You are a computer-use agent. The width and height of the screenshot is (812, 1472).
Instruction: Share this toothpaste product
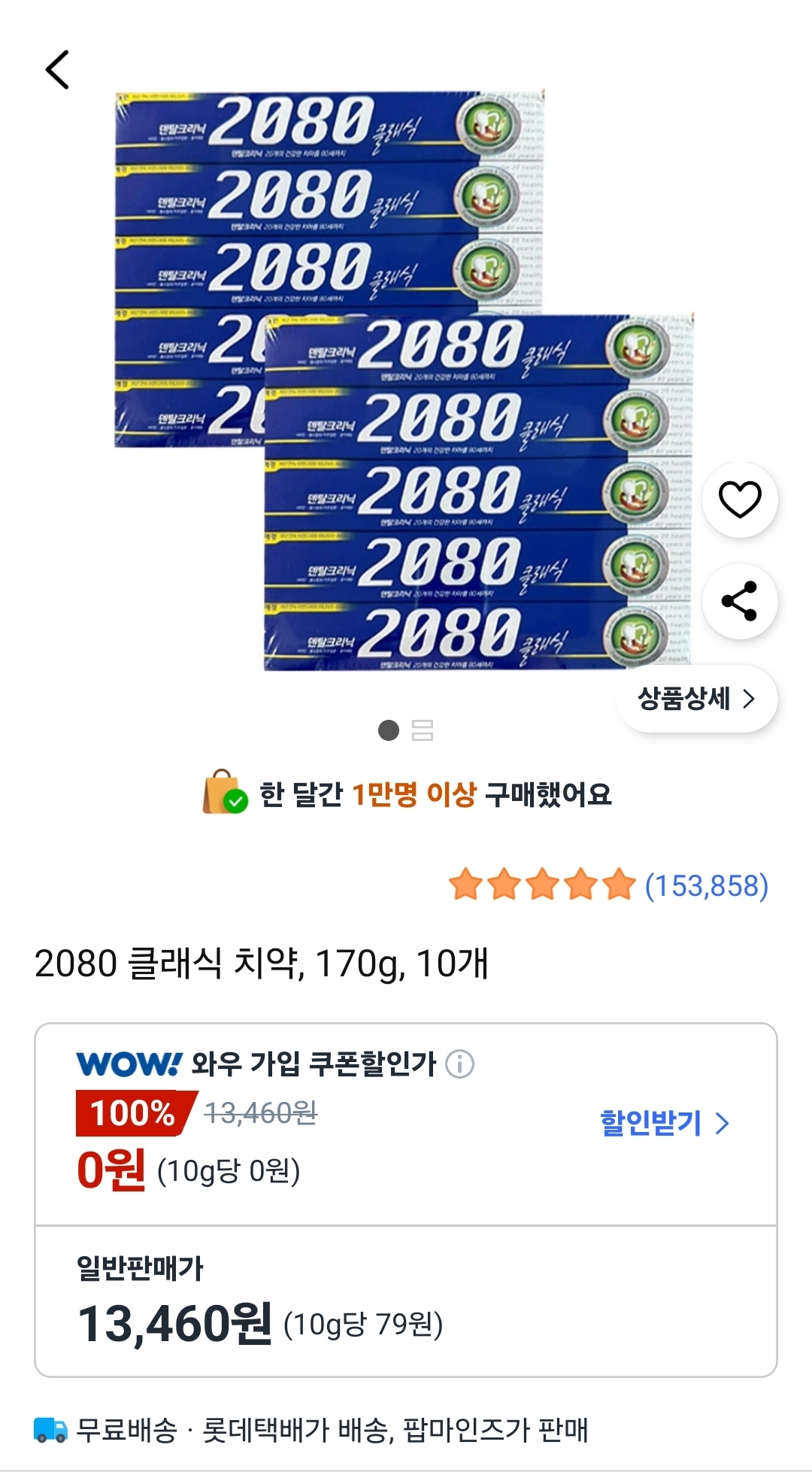coord(740,601)
